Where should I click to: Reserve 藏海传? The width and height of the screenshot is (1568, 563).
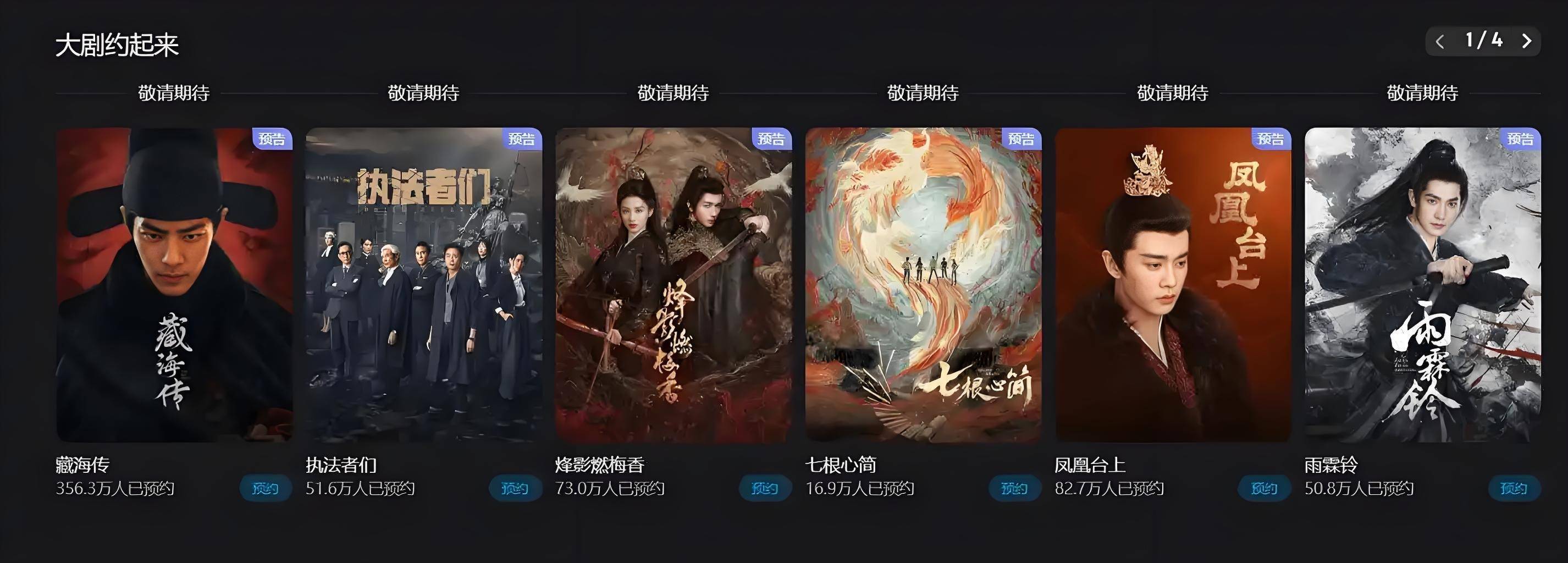click(x=265, y=489)
